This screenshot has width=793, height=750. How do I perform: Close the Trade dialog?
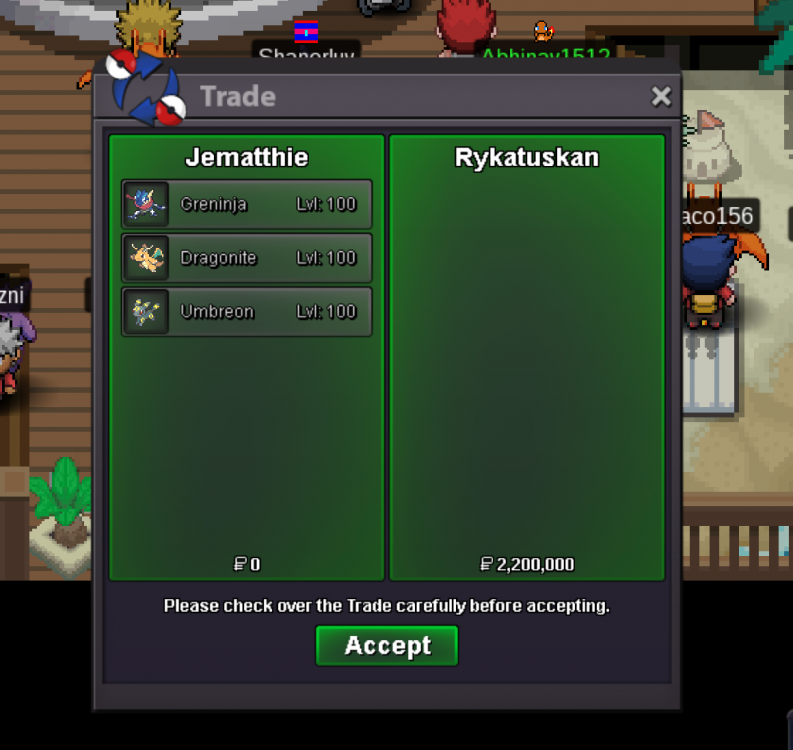tap(661, 96)
